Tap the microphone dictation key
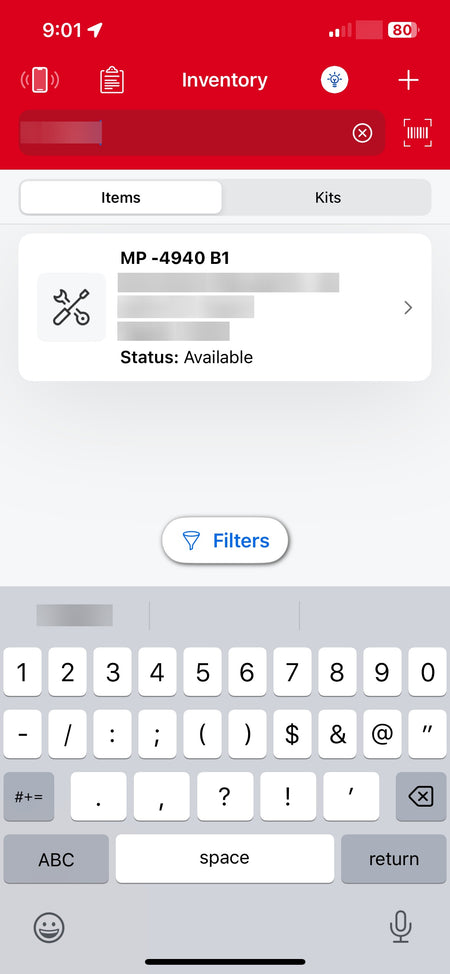Screen dimensions: 450x974 click(400, 927)
